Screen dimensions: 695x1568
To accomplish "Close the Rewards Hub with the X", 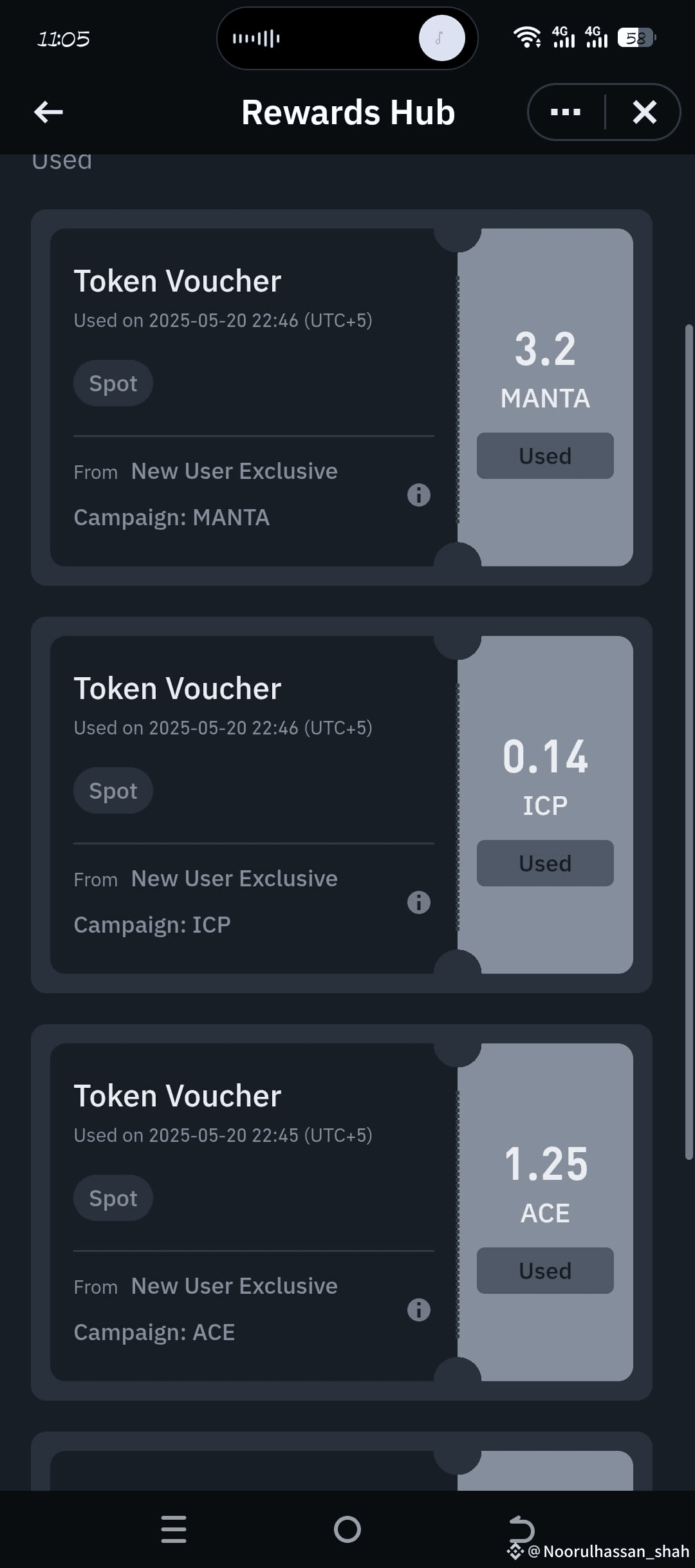I will point(644,111).
